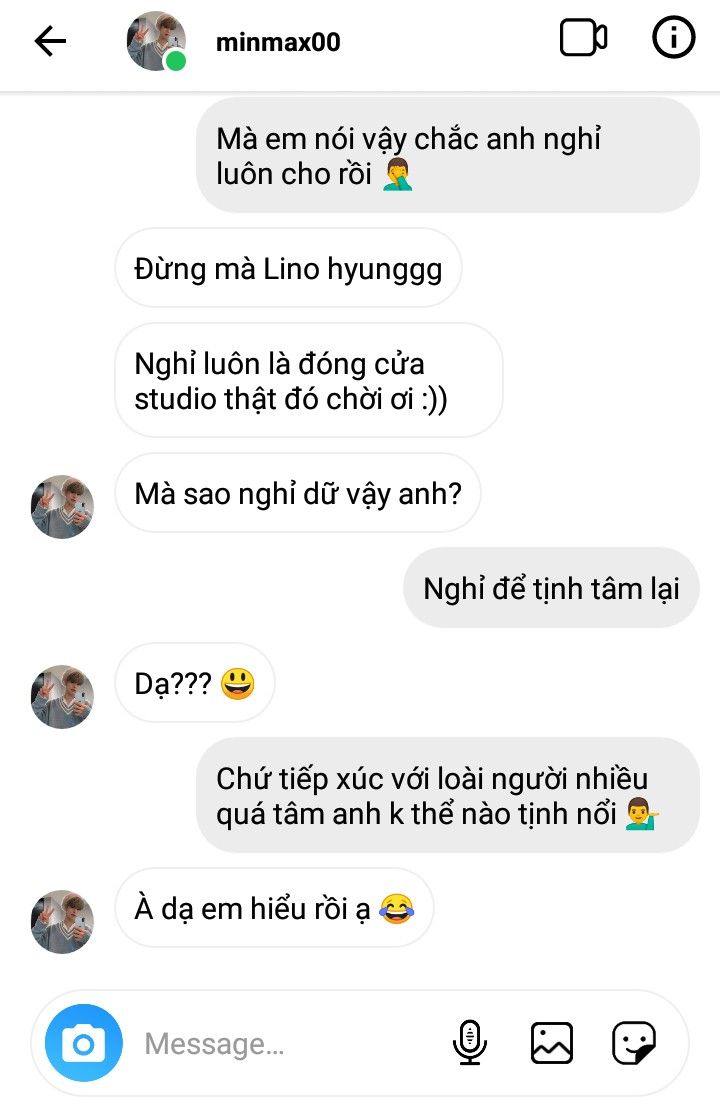720x1110 pixels.
Task: Open minmax00's profile from the header
Action: [x=278, y=42]
